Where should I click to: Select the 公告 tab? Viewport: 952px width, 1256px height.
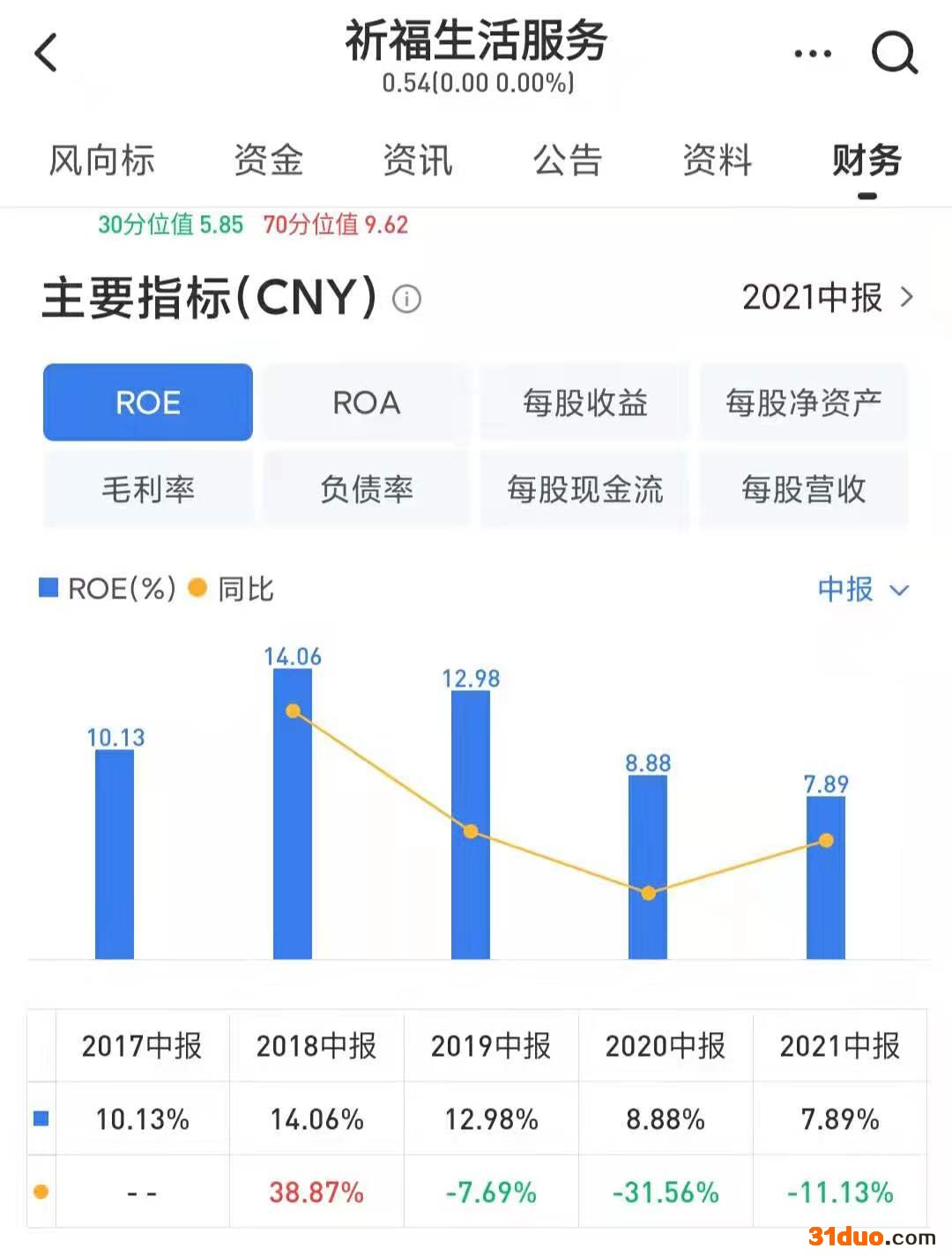pyautogui.click(x=568, y=161)
